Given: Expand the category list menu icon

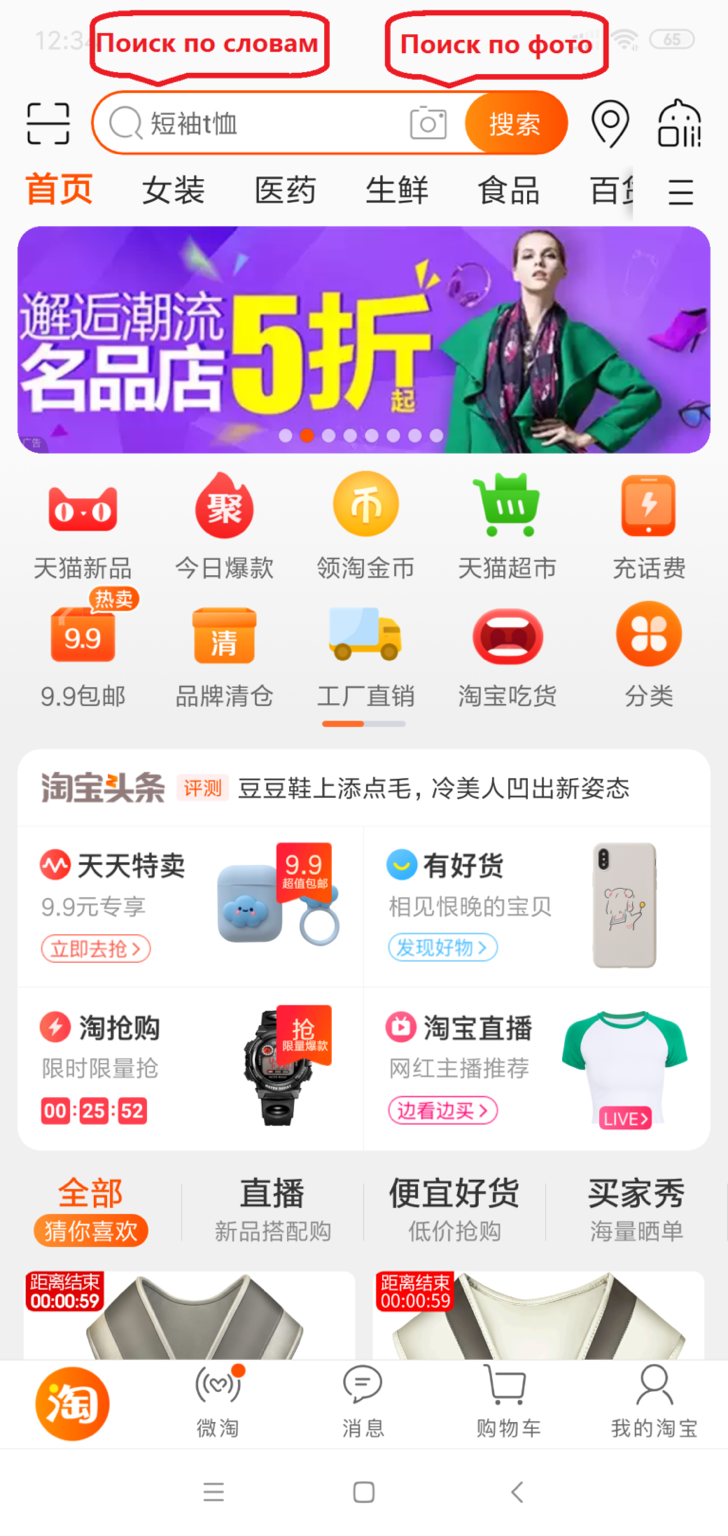Looking at the screenshot, I should 681,191.
